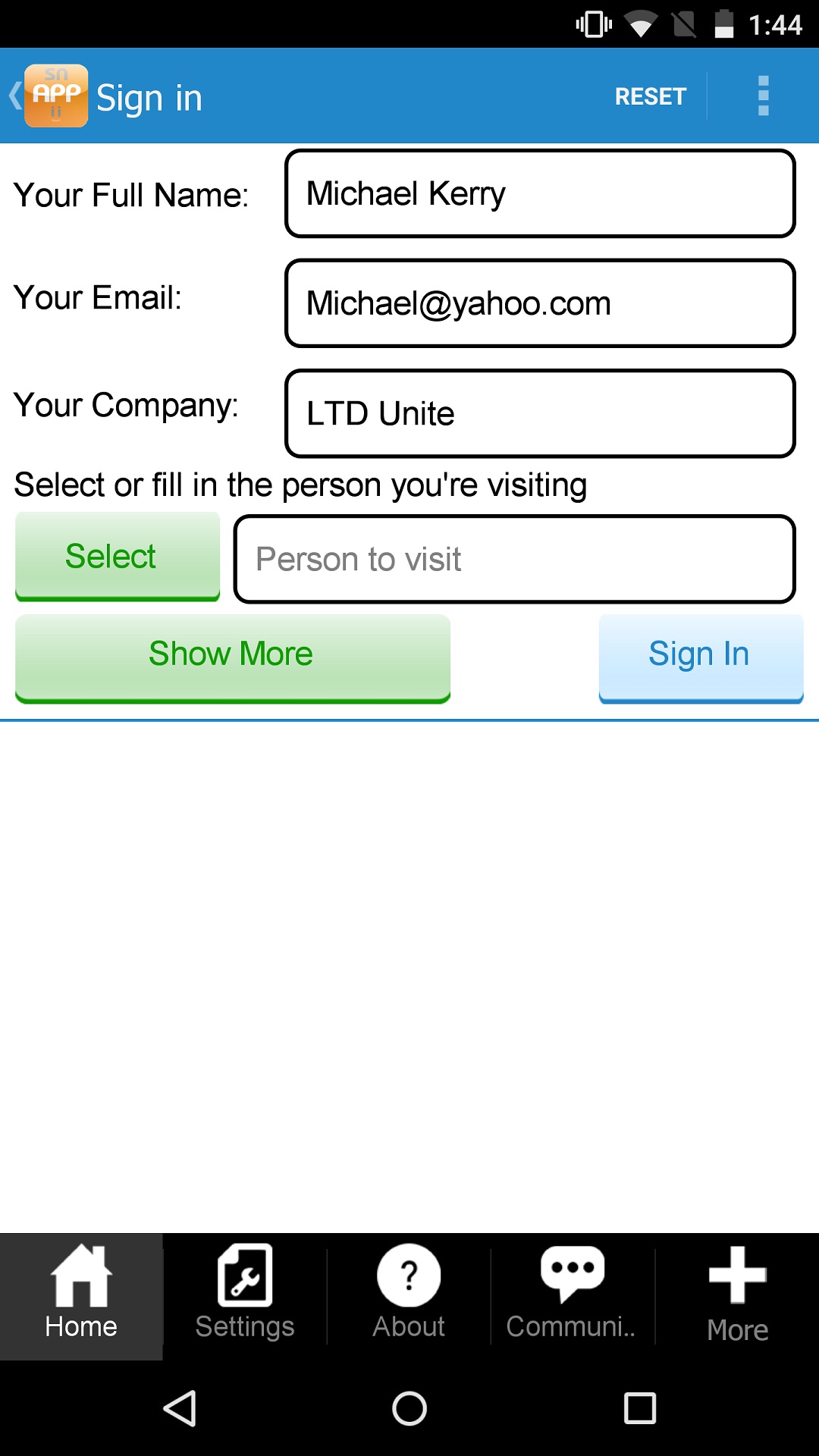Tap RESET to clear the form
The height and width of the screenshot is (1456, 819).
tap(650, 96)
